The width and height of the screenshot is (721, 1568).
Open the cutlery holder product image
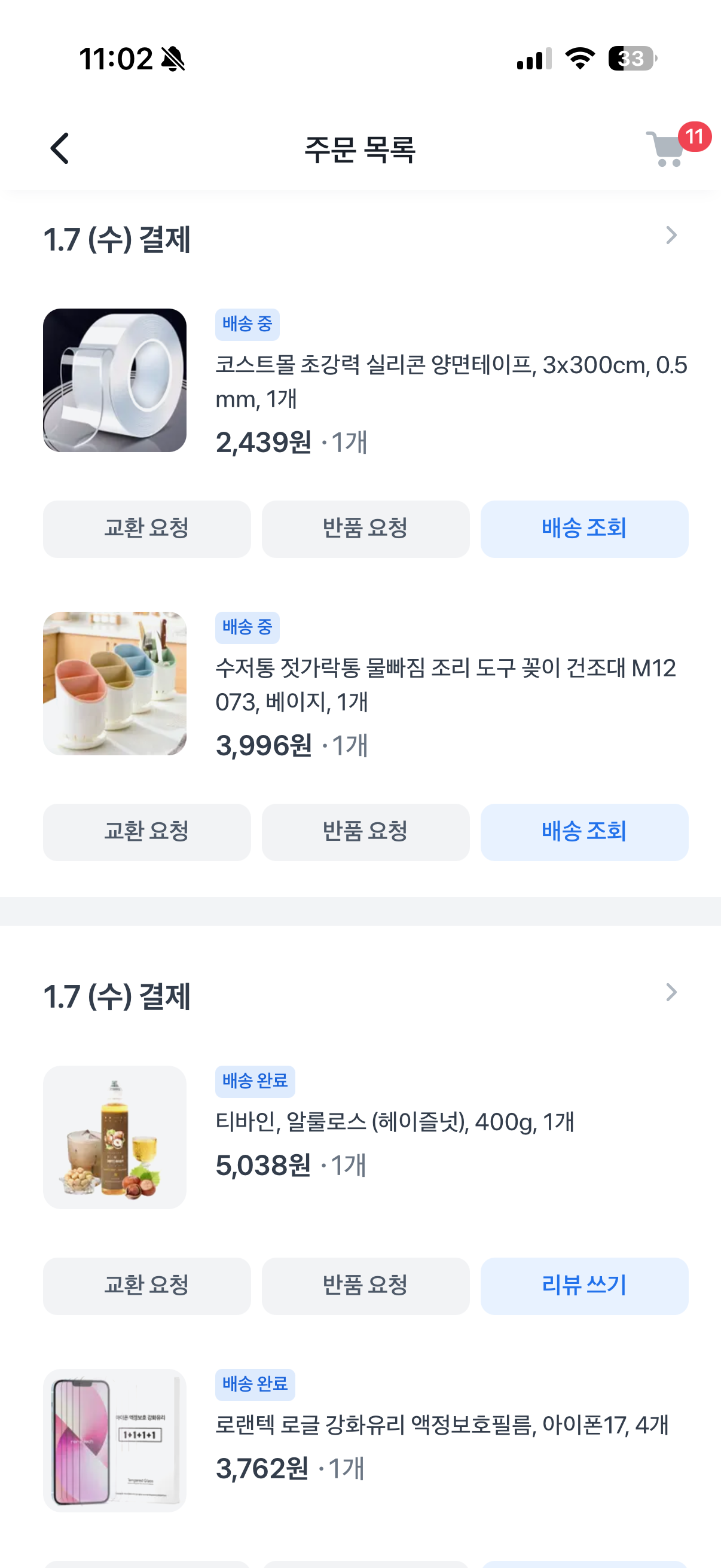click(x=114, y=683)
